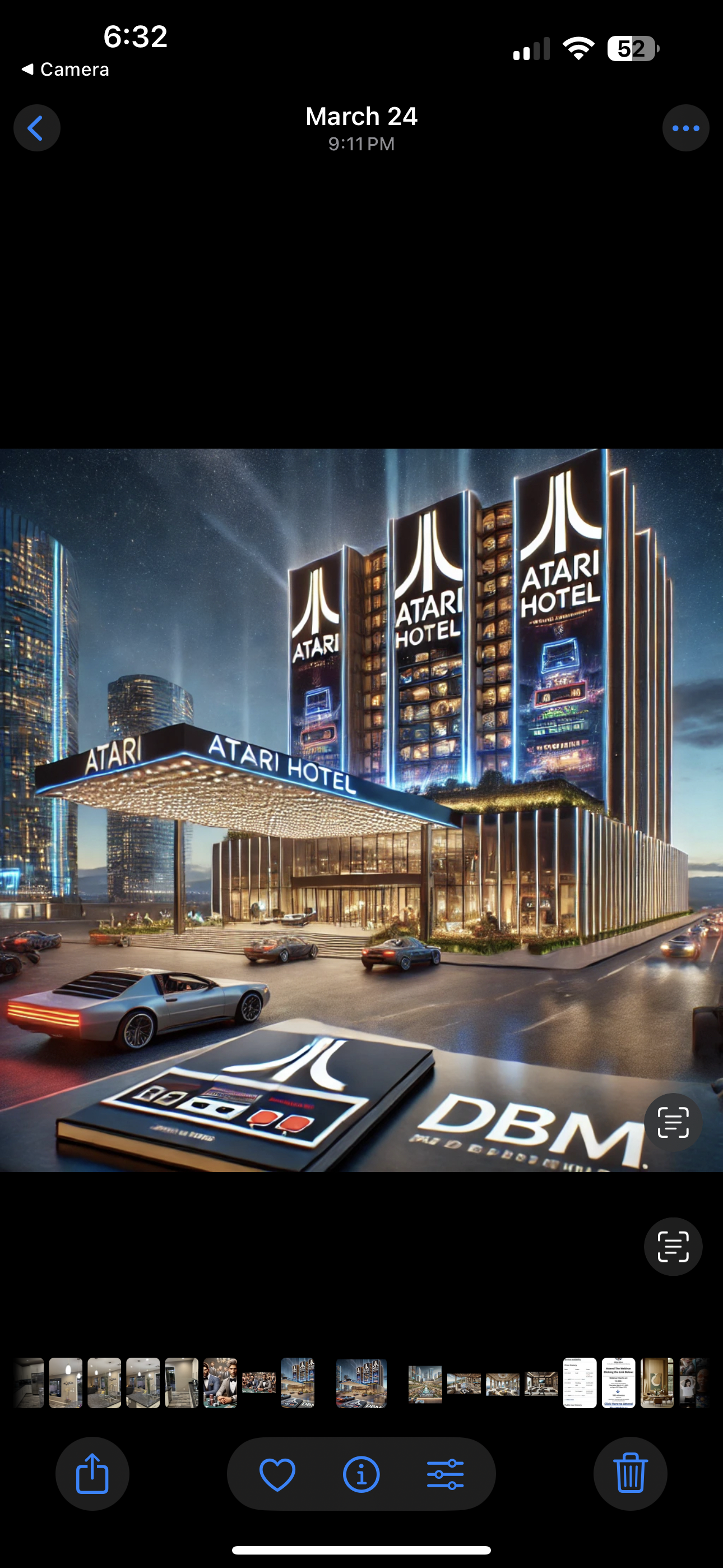
Task: Show photo info details
Action: point(361,1474)
